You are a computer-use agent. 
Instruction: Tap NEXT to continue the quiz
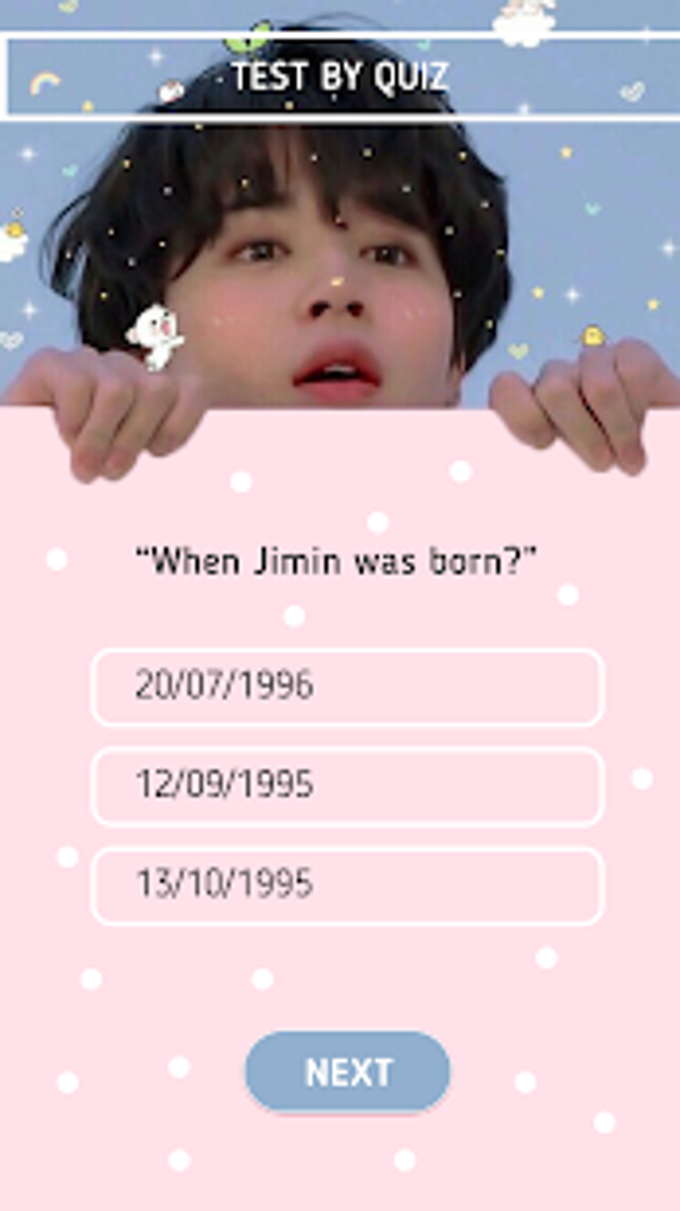(x=347, y=1072)
